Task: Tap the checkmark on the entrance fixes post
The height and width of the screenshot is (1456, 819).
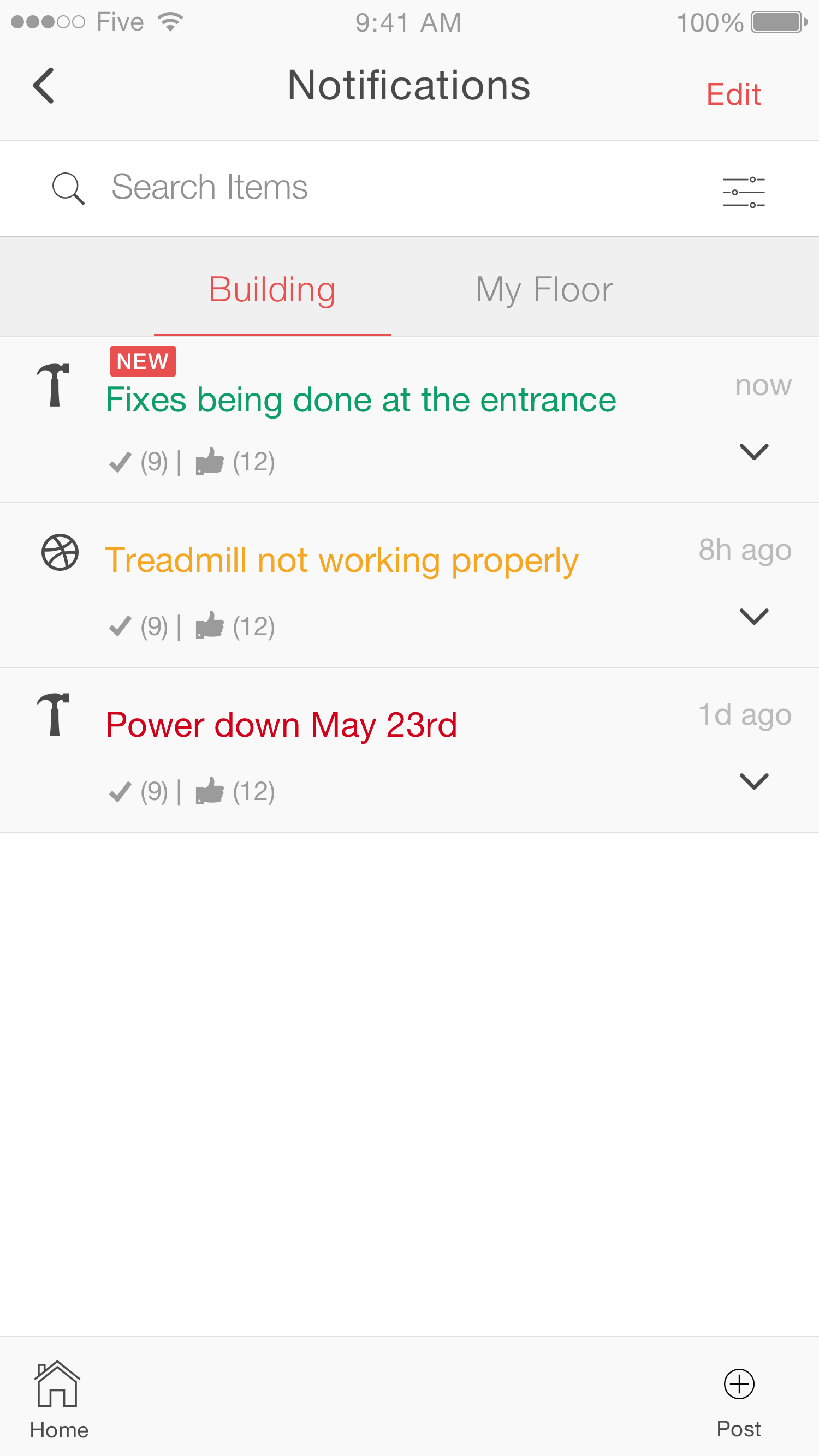Action: point(120,462)
